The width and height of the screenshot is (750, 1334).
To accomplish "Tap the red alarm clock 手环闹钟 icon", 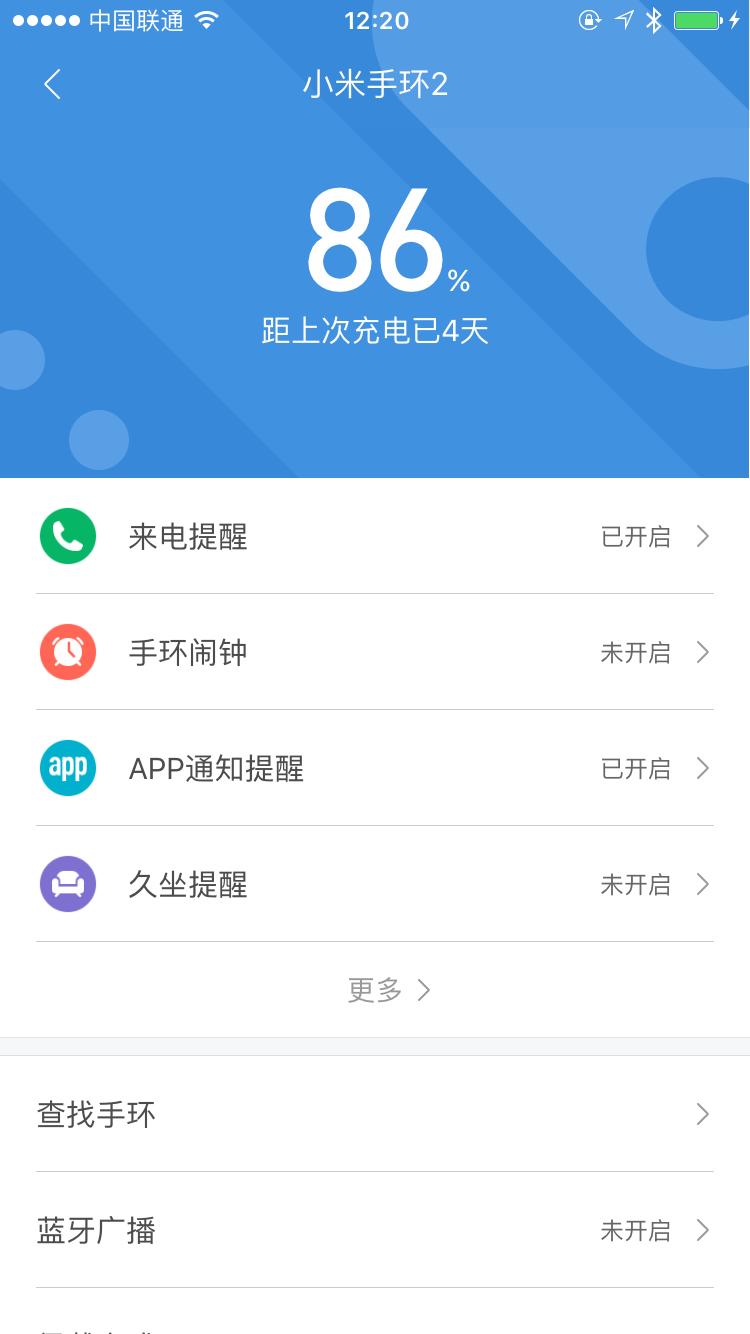I will pyautogui.click(x=67, y=652).
